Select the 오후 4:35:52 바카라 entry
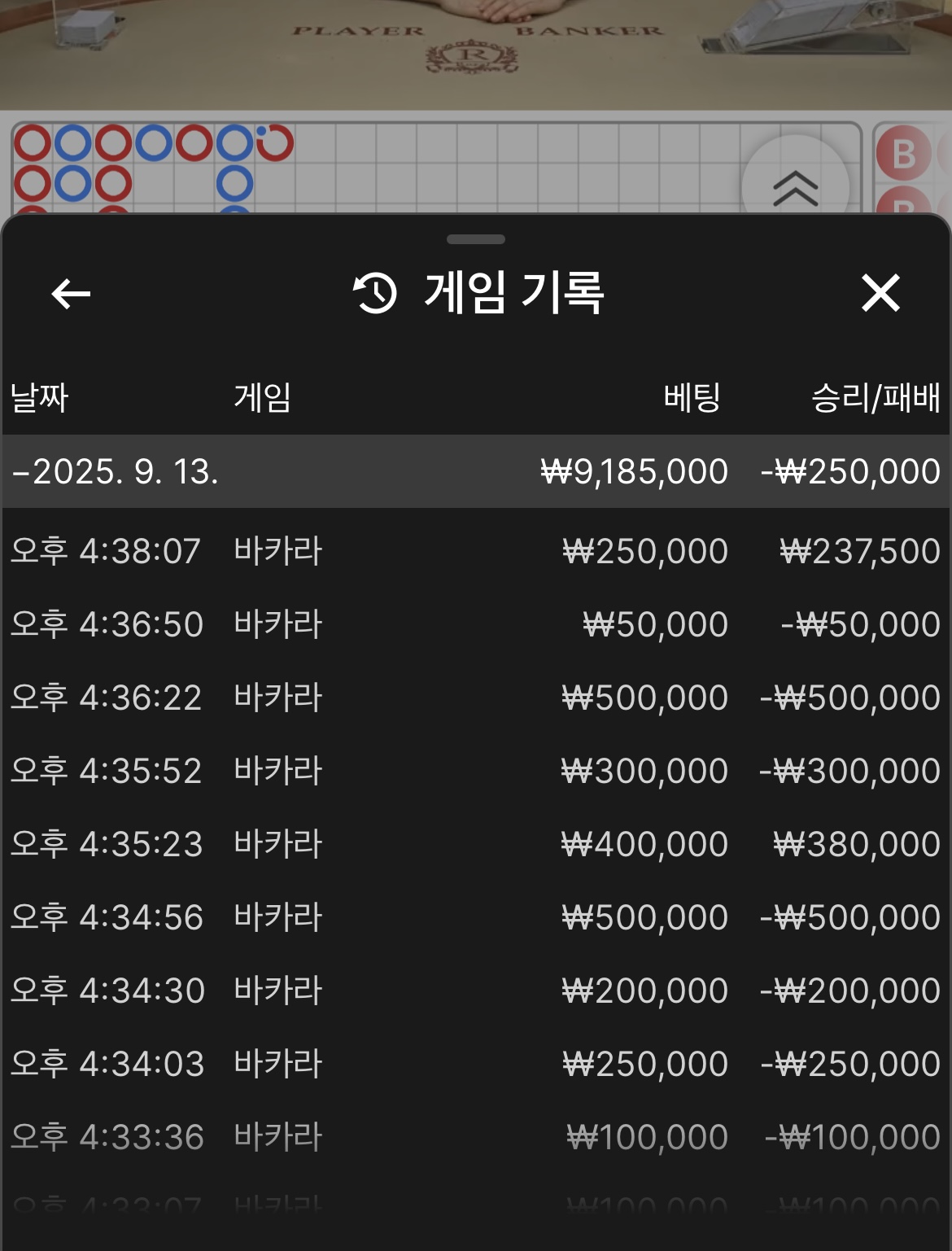This screenshot has width=952, height=1251. (475, 772)
